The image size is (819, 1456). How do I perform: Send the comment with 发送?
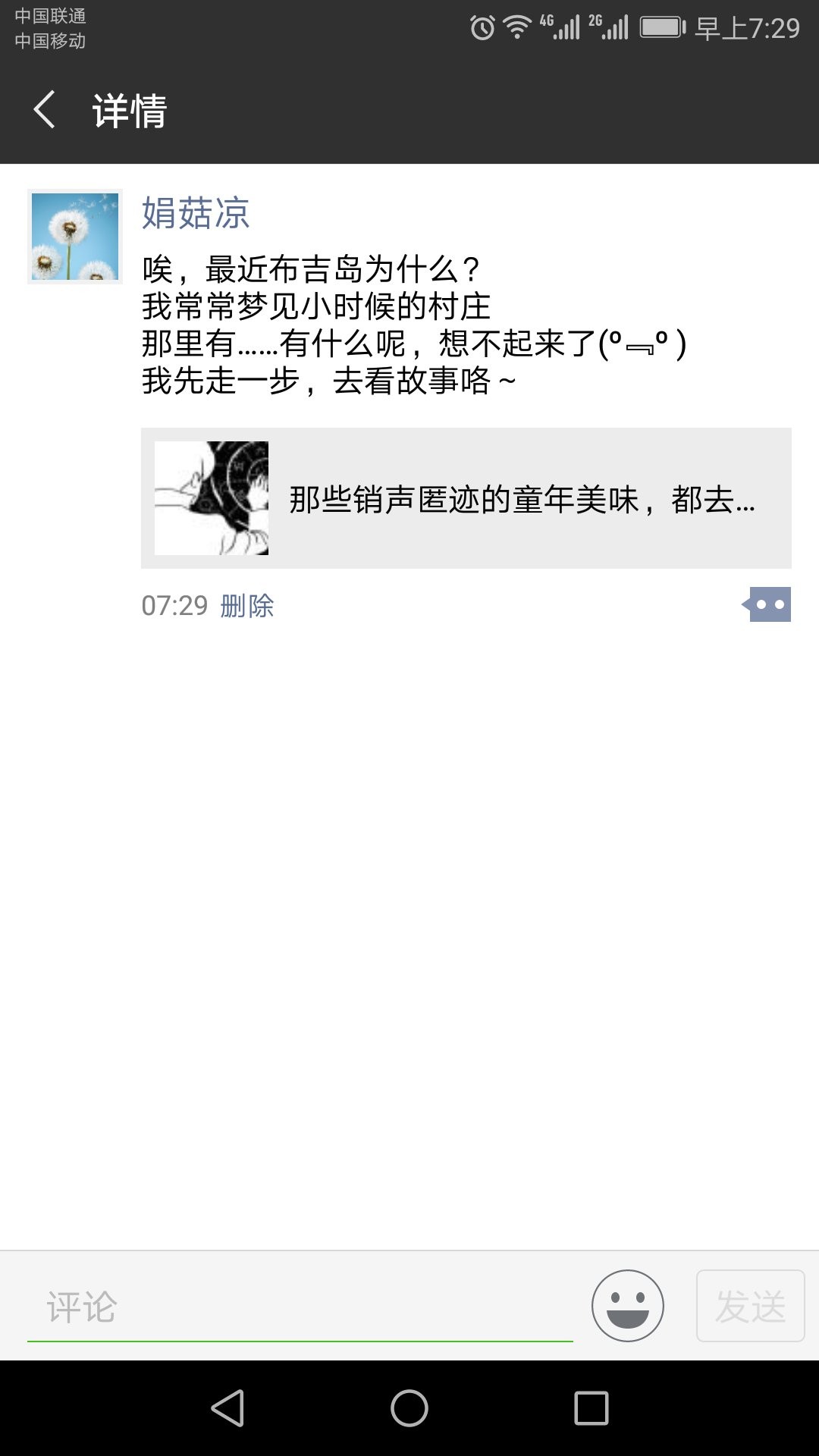click(750, 1306)
